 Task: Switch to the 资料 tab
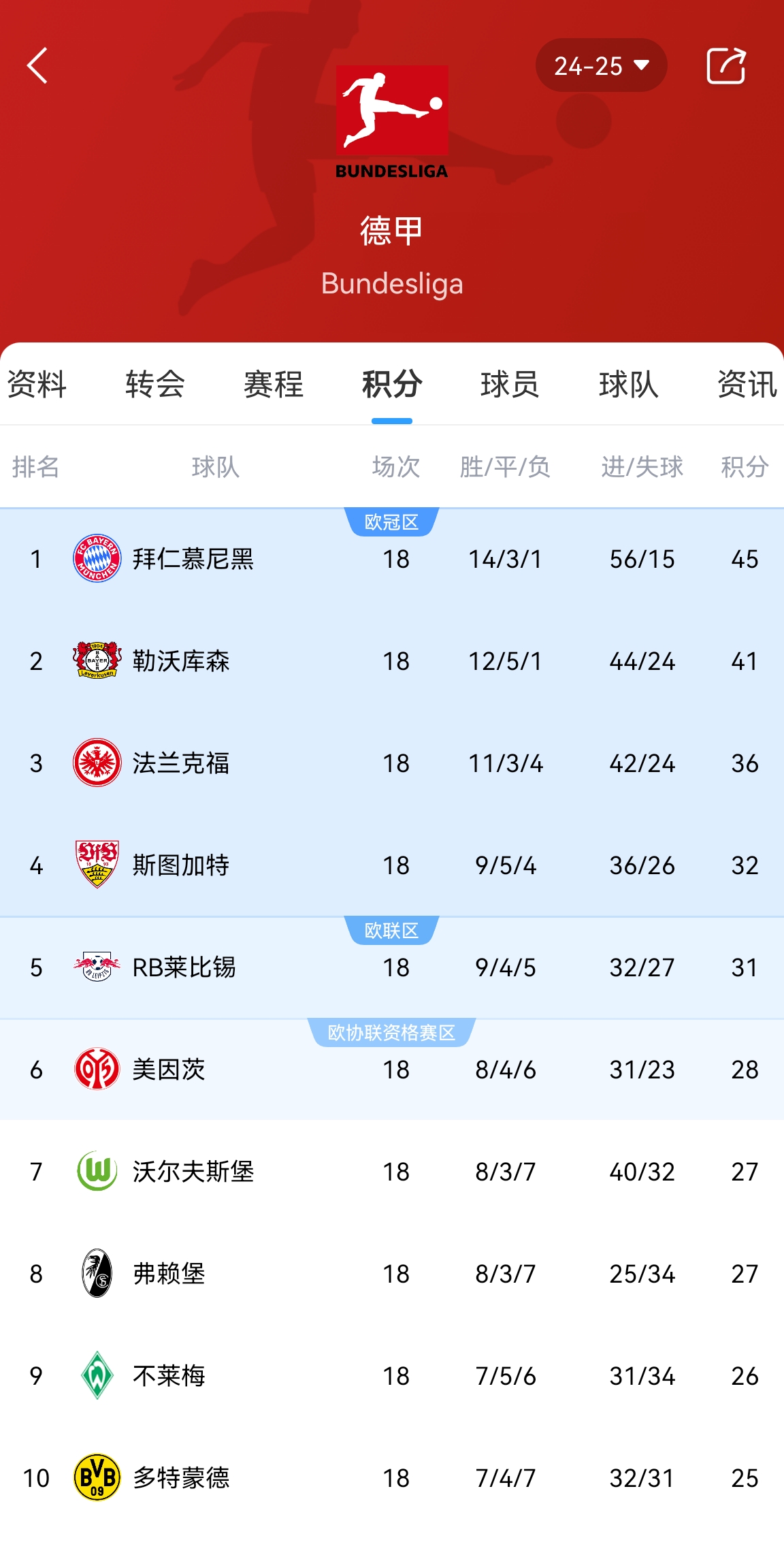[37, 384]
